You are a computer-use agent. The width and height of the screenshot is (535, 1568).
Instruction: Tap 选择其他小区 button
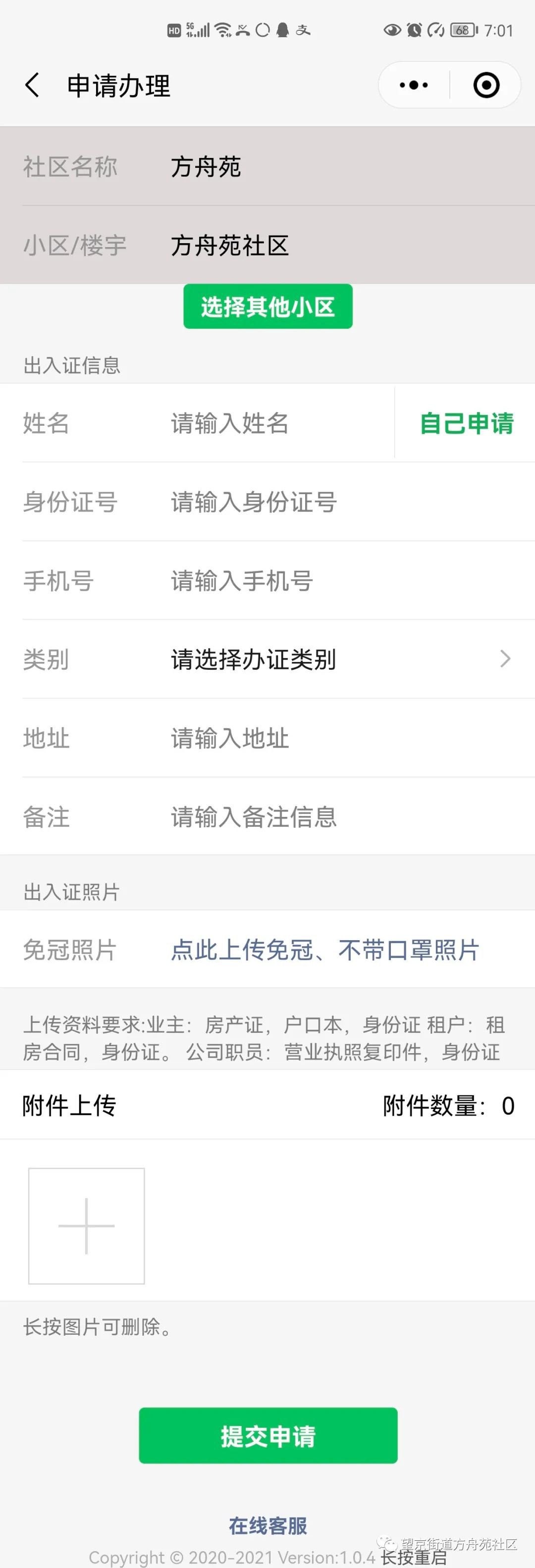(x=267, y=307)
